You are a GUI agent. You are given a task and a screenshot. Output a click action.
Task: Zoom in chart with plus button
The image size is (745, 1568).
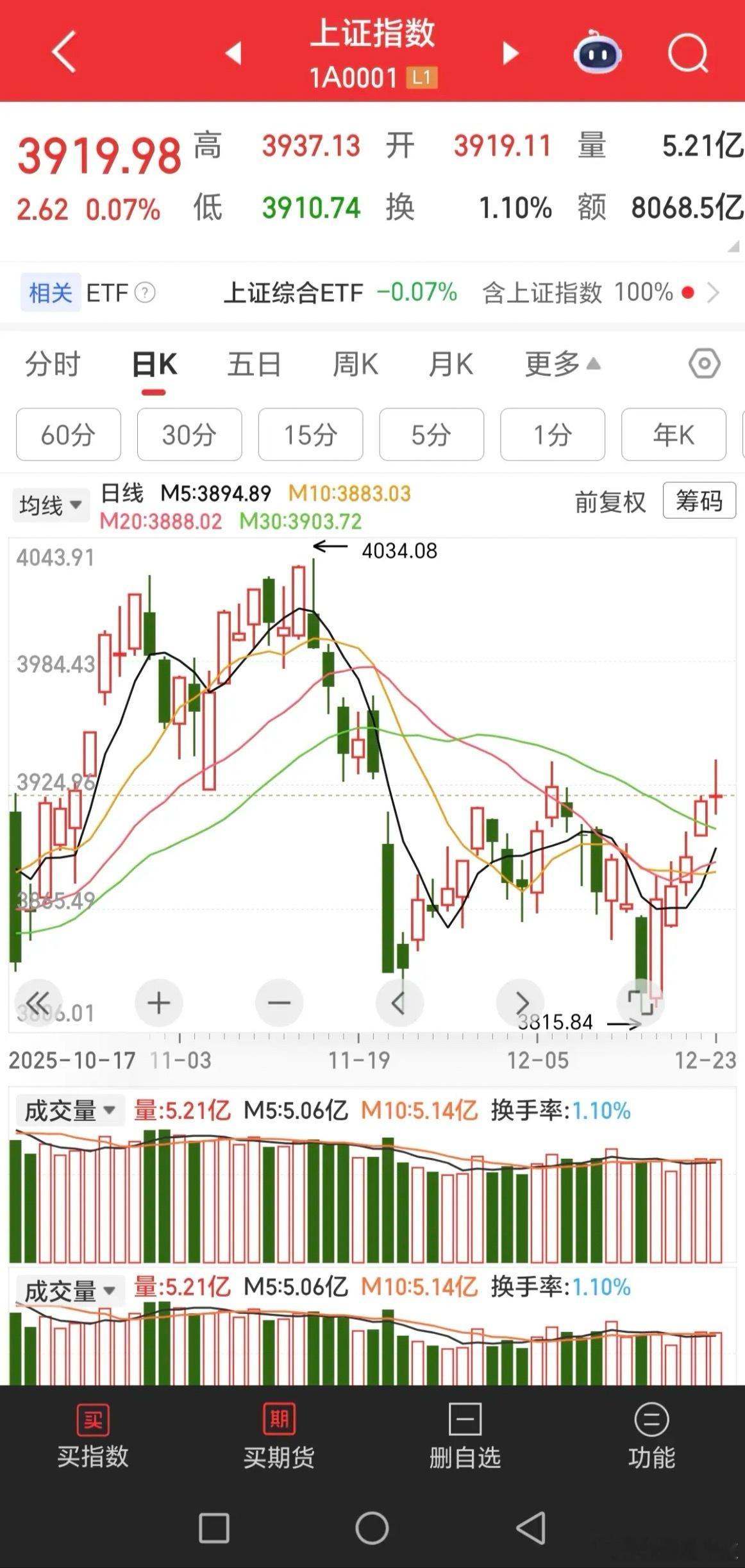click(159, 1002)
